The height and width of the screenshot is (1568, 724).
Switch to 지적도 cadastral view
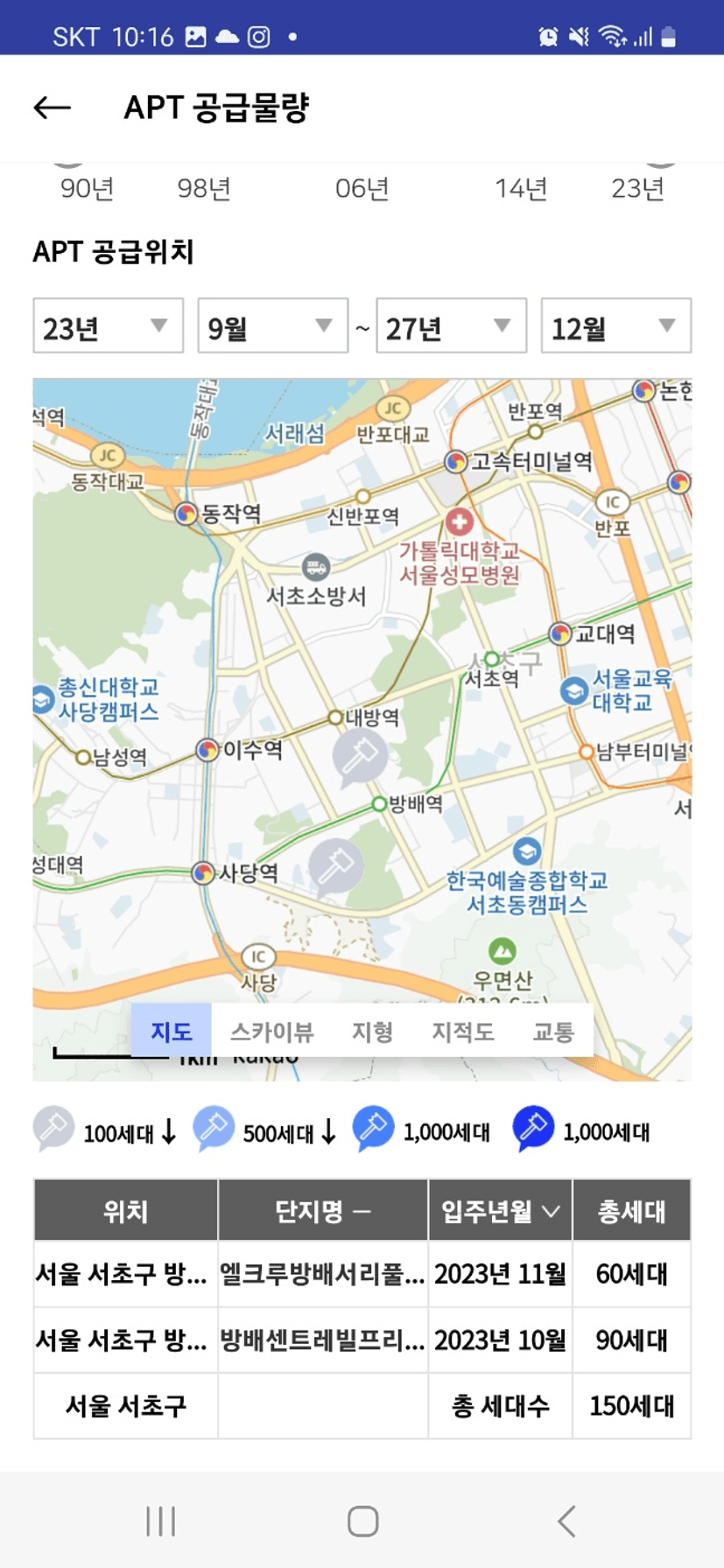[x=462, y=1031]
